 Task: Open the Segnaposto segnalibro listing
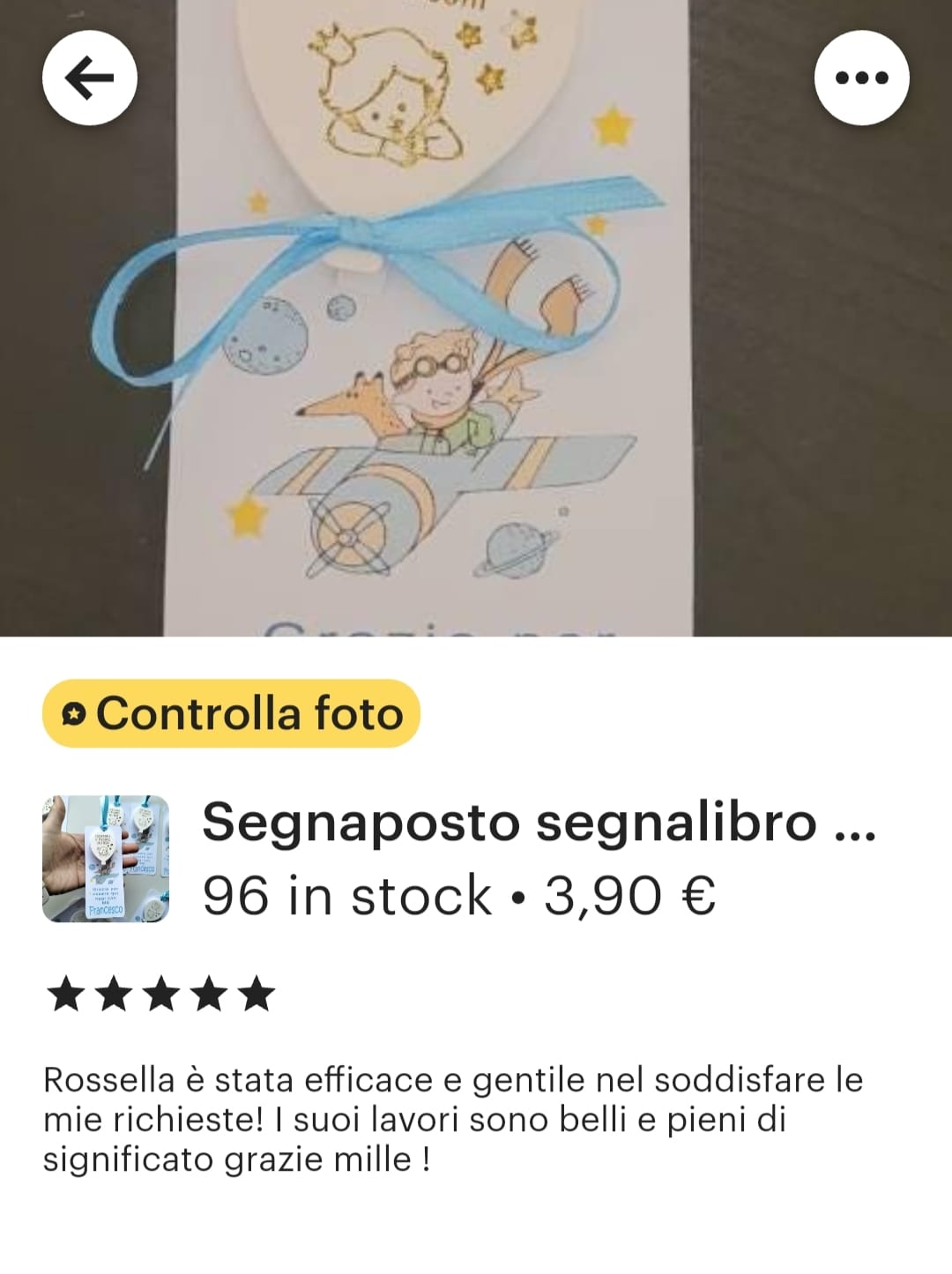(x=538, y=823)
